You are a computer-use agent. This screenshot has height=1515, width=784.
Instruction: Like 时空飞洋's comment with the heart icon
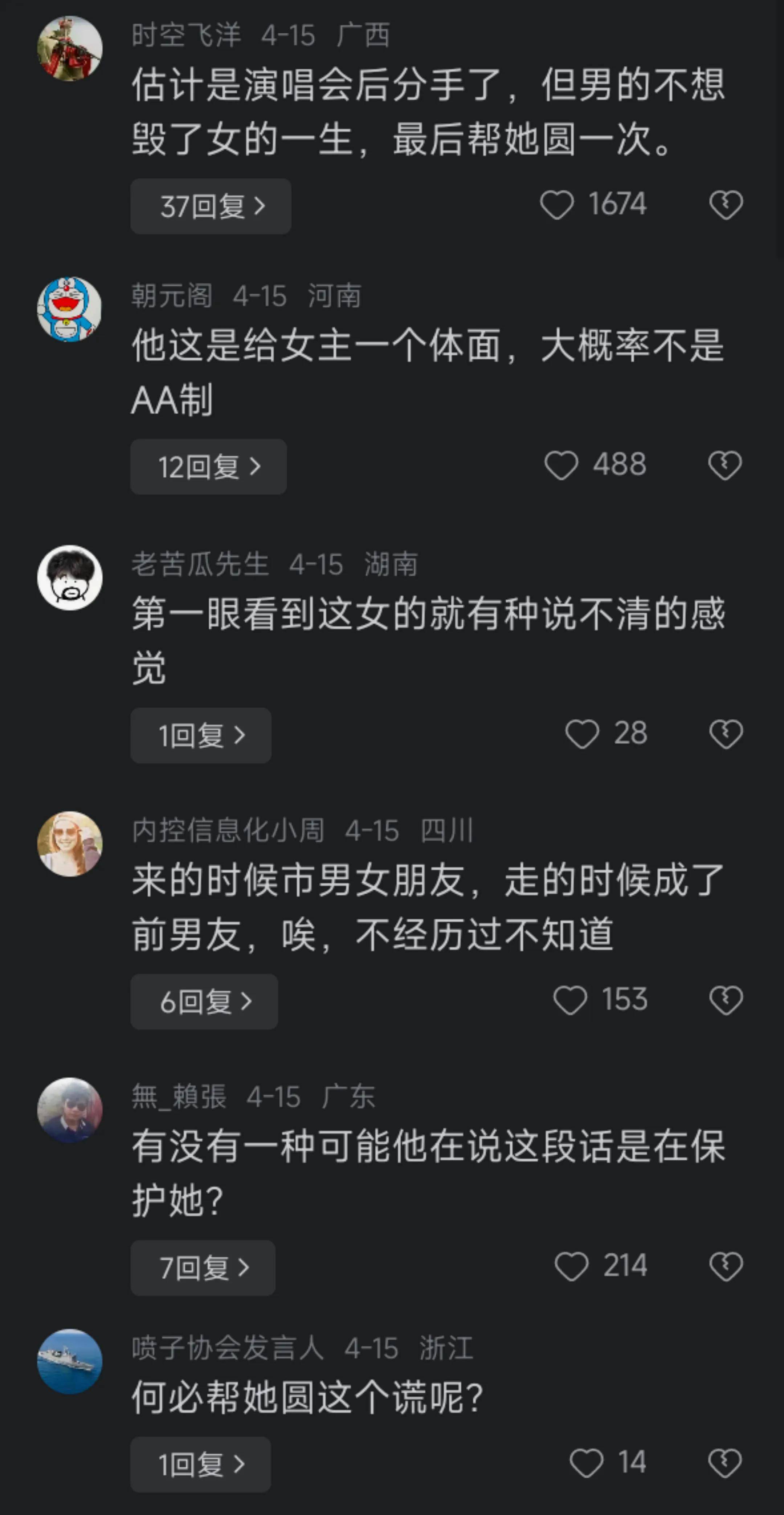[558, 205]
